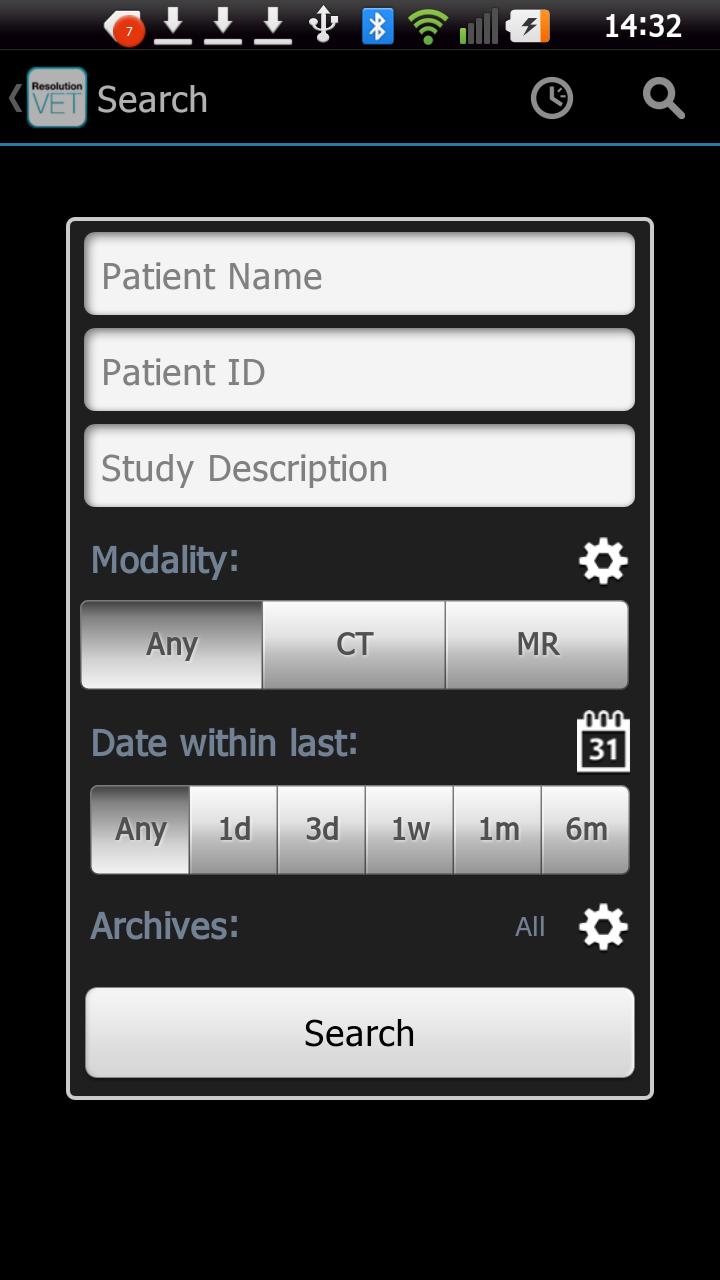Limit date to last 6m

[586, 829]
